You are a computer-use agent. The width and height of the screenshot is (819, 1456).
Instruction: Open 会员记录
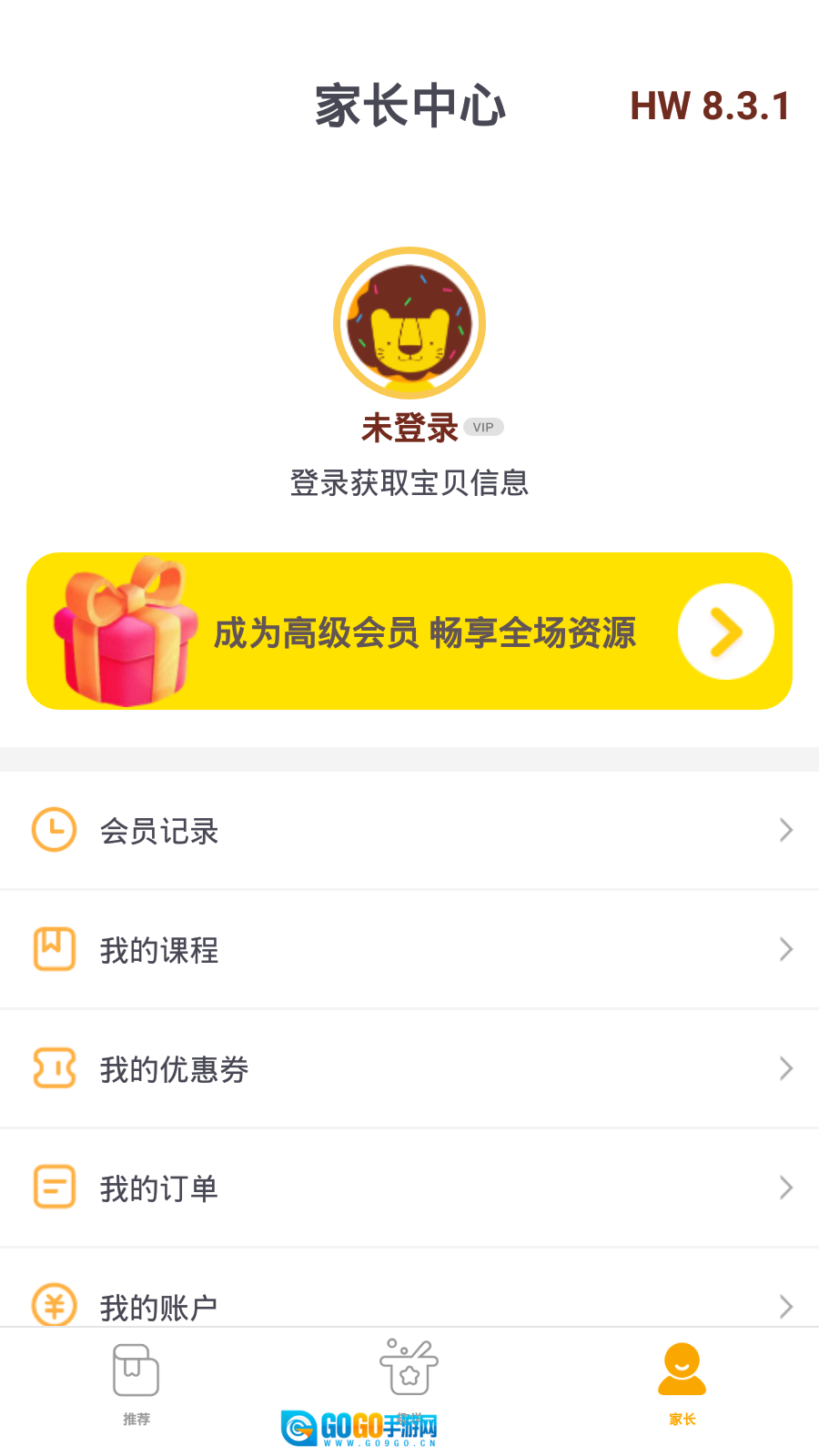point(409,830)
